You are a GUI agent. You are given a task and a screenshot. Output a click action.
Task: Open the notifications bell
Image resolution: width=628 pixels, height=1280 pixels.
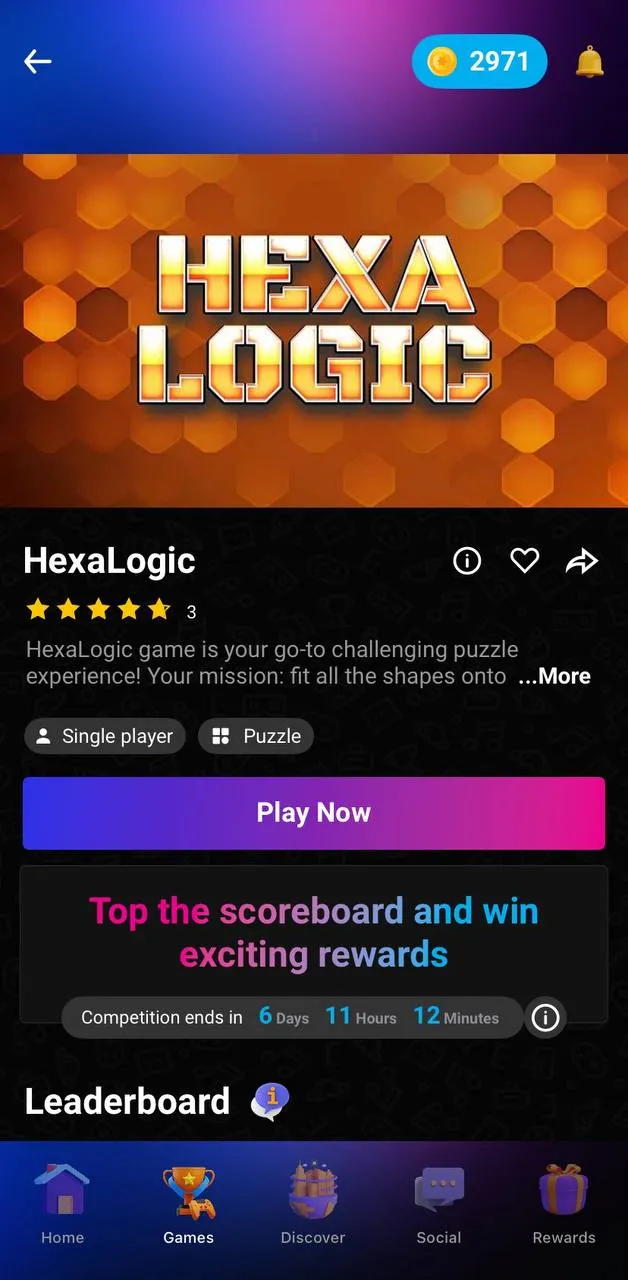coord(590,62)
